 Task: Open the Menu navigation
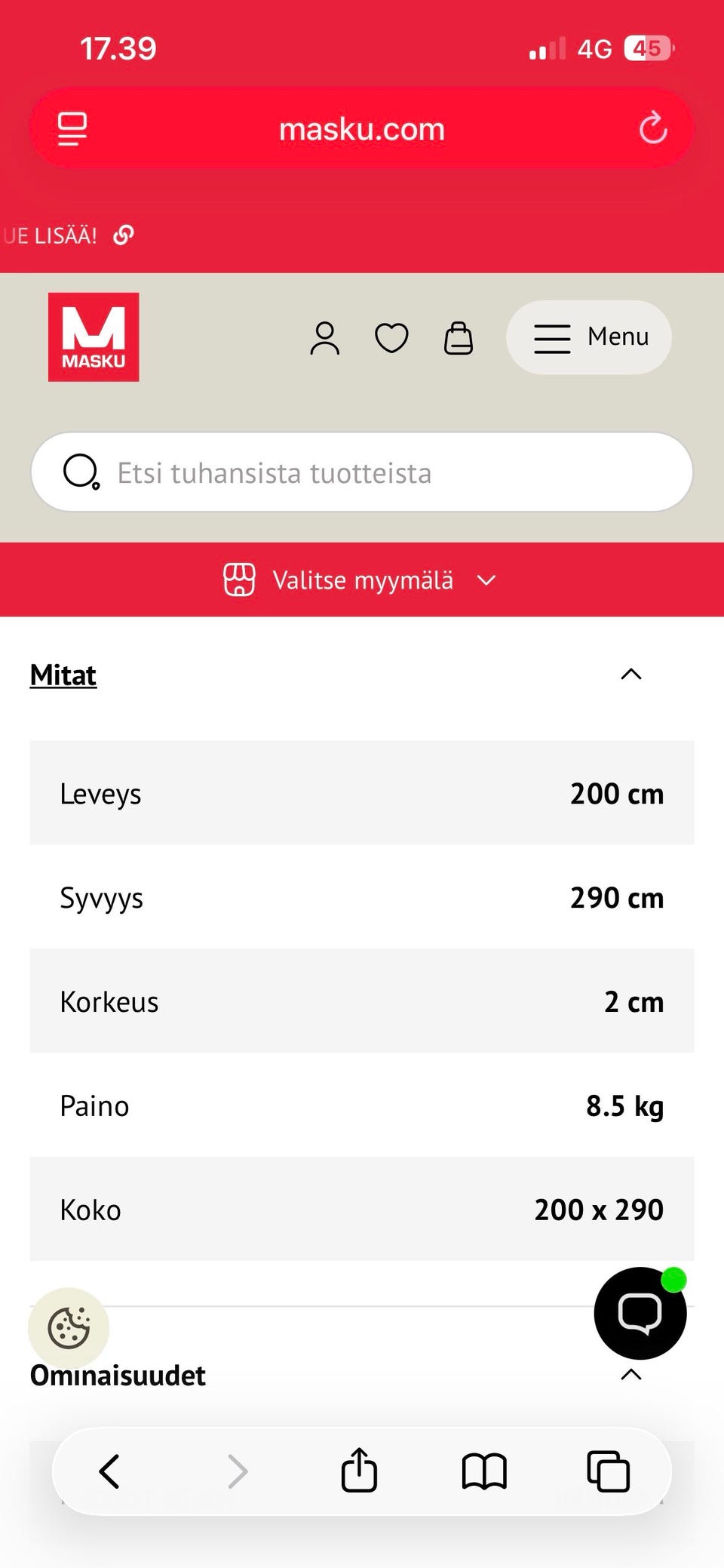click(588, 337)
